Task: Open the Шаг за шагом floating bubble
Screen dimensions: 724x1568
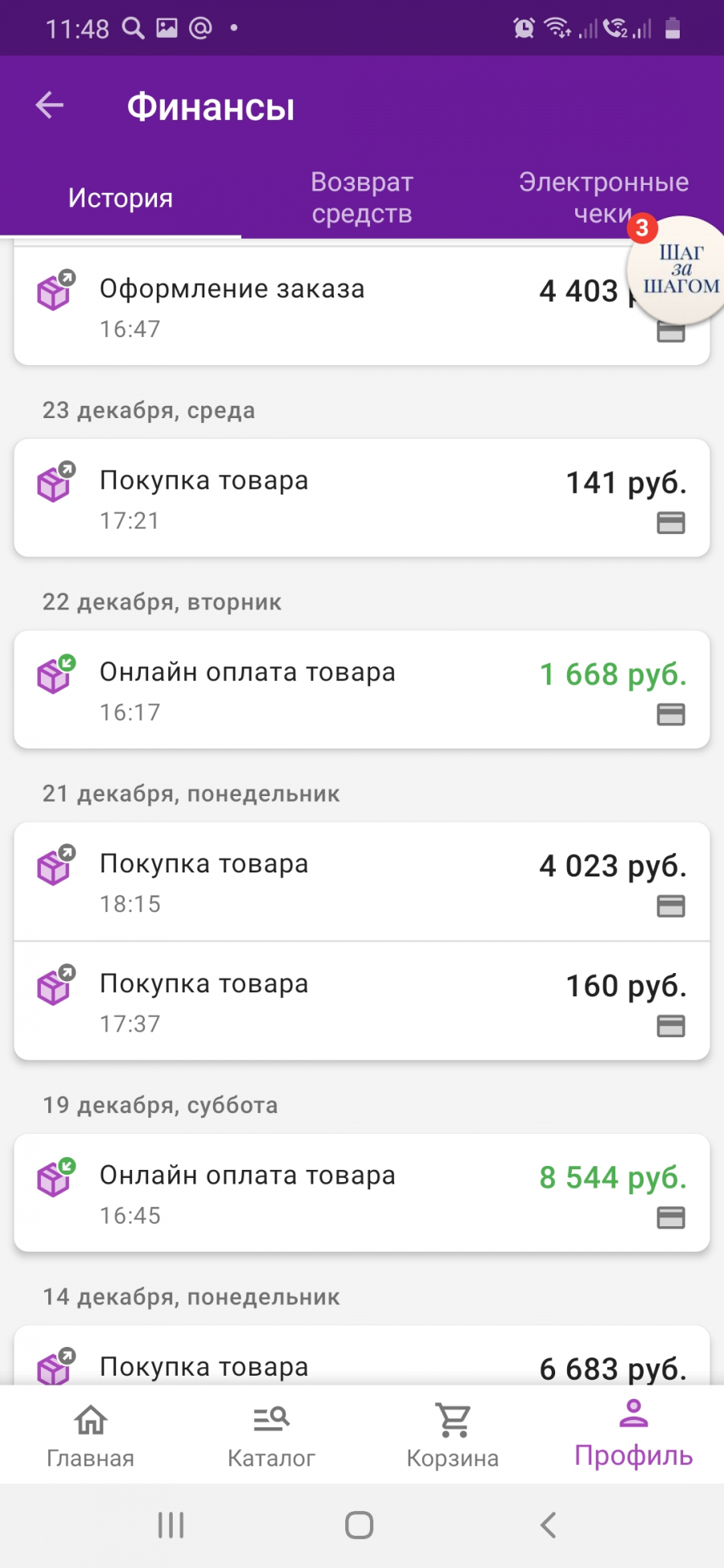Action: pyautogui.click(x=678, y=270)
